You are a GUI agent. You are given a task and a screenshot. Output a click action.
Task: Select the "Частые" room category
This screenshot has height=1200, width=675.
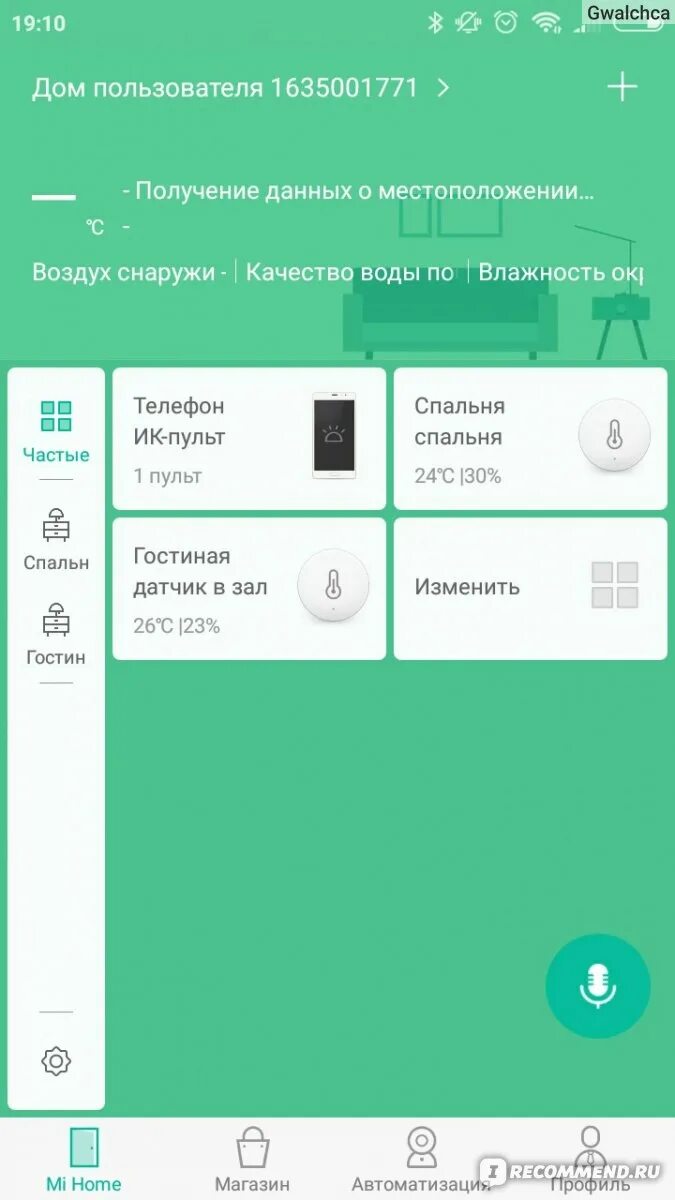point(56,431)
